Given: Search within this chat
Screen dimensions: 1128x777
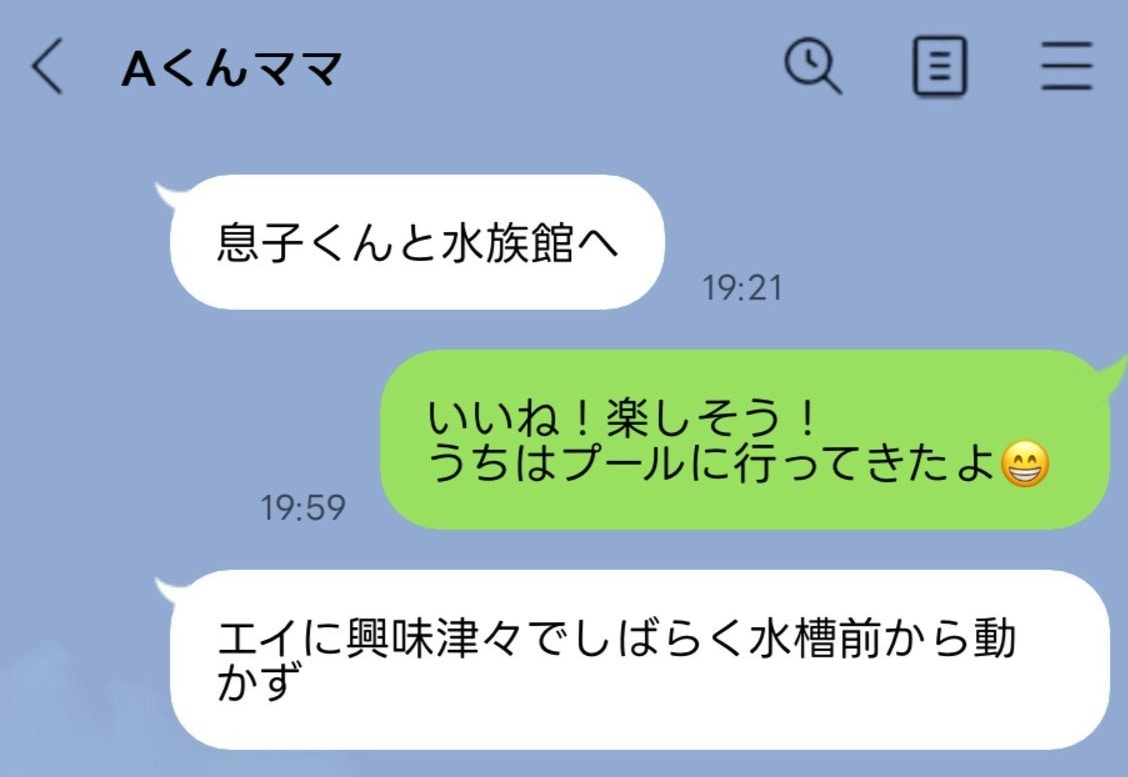Looking at the screenshot, I should (x=812, y=68).
